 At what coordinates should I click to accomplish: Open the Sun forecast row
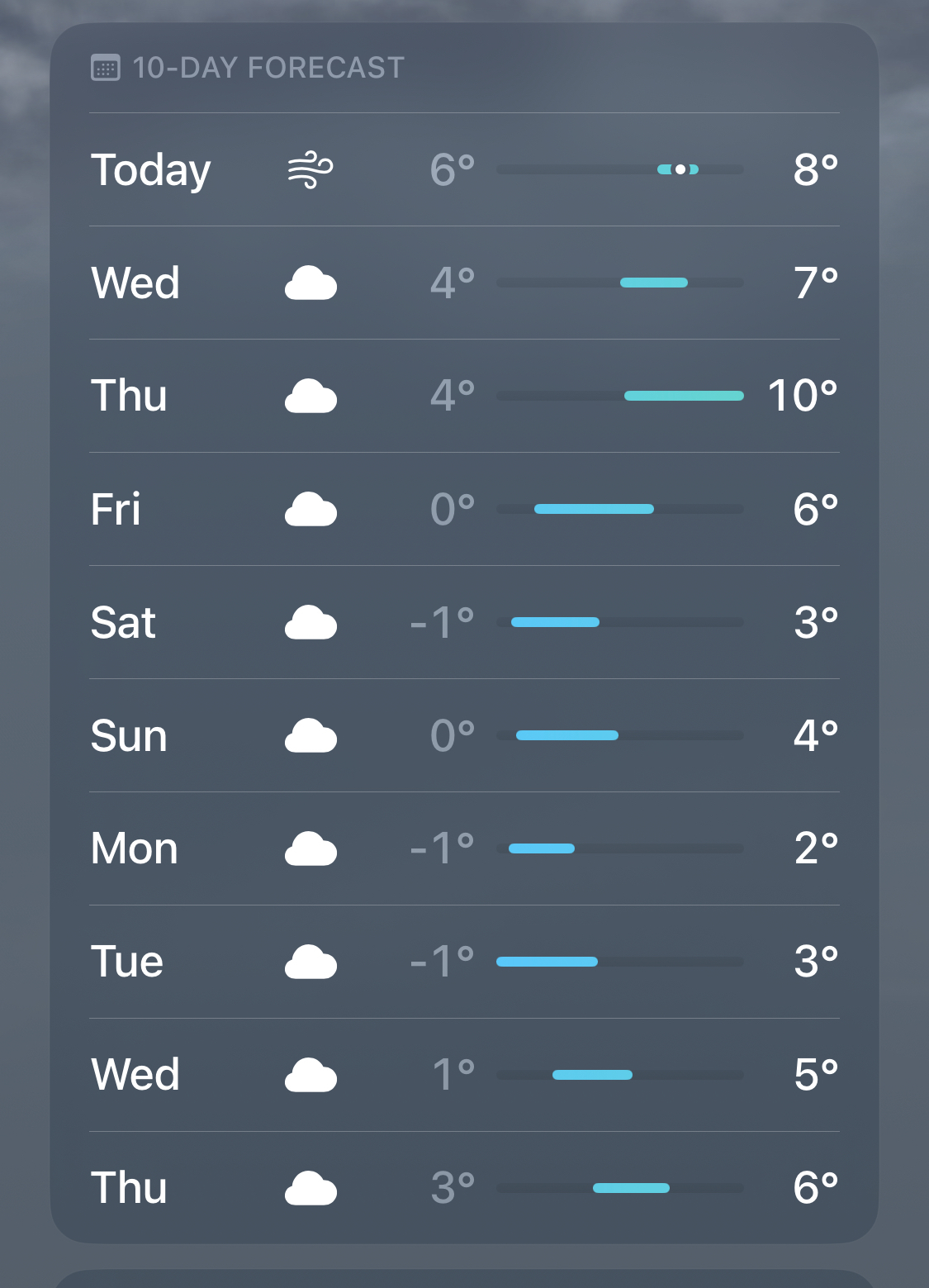click(464, 735)
